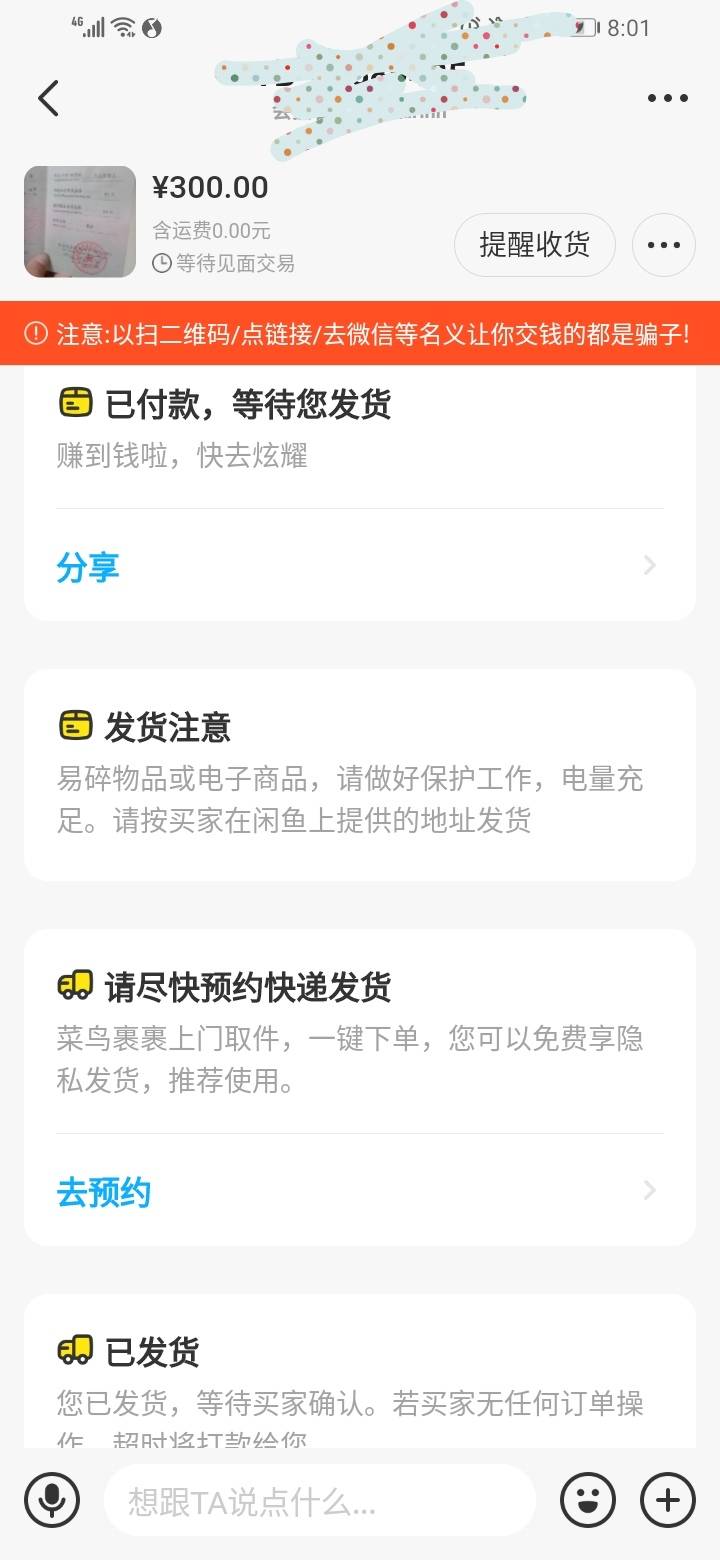The image size is (720, 1560).
Task: Tap truck icon beside 请尽快预约快递发货
Action: coord(73,986)
